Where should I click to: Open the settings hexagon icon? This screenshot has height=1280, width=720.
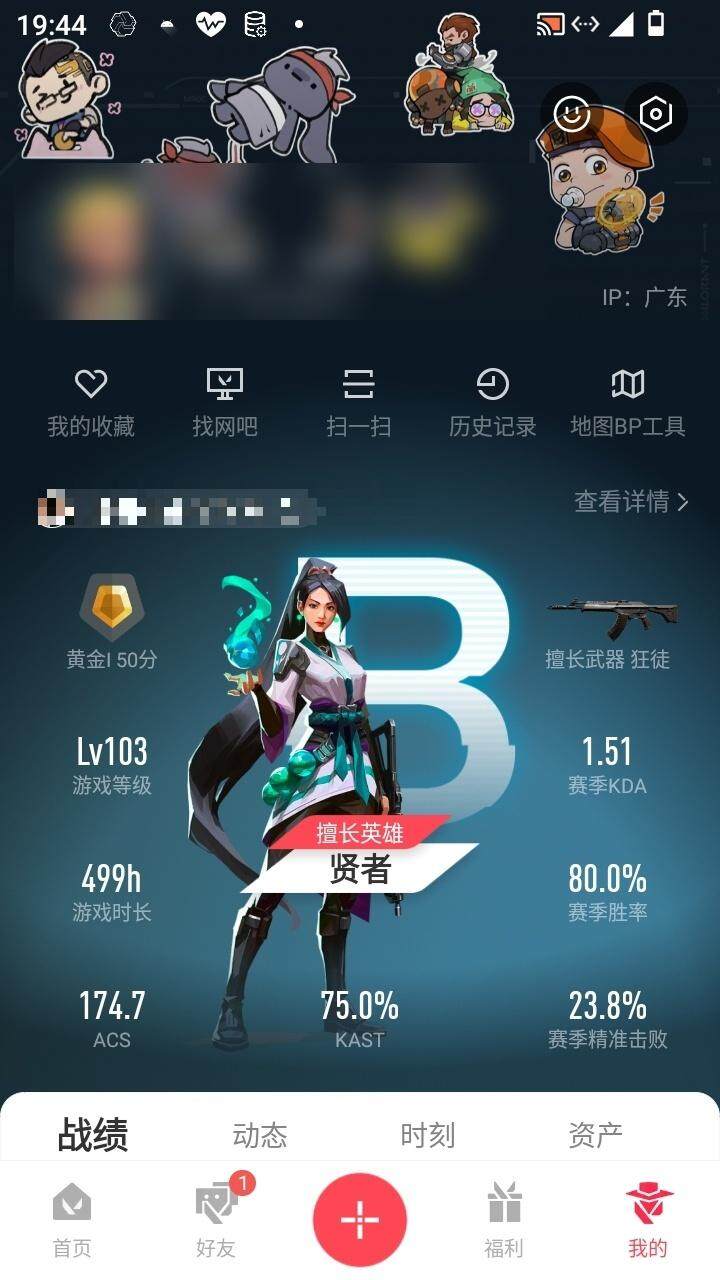[x=656, y=114]
